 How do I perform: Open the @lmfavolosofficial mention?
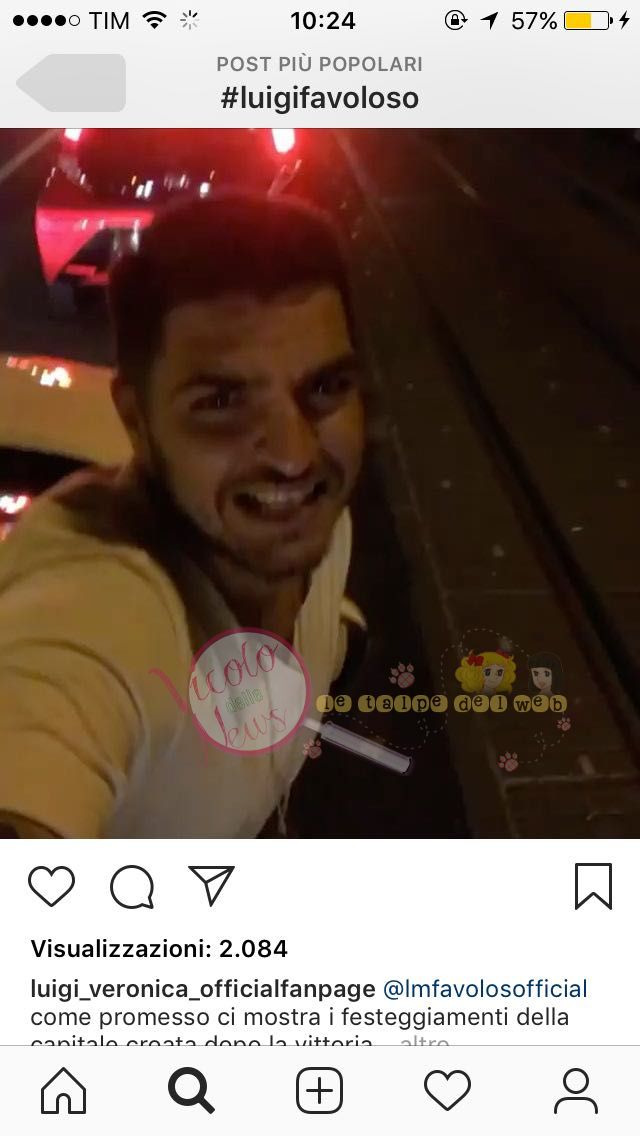click(x=485, y=989)
